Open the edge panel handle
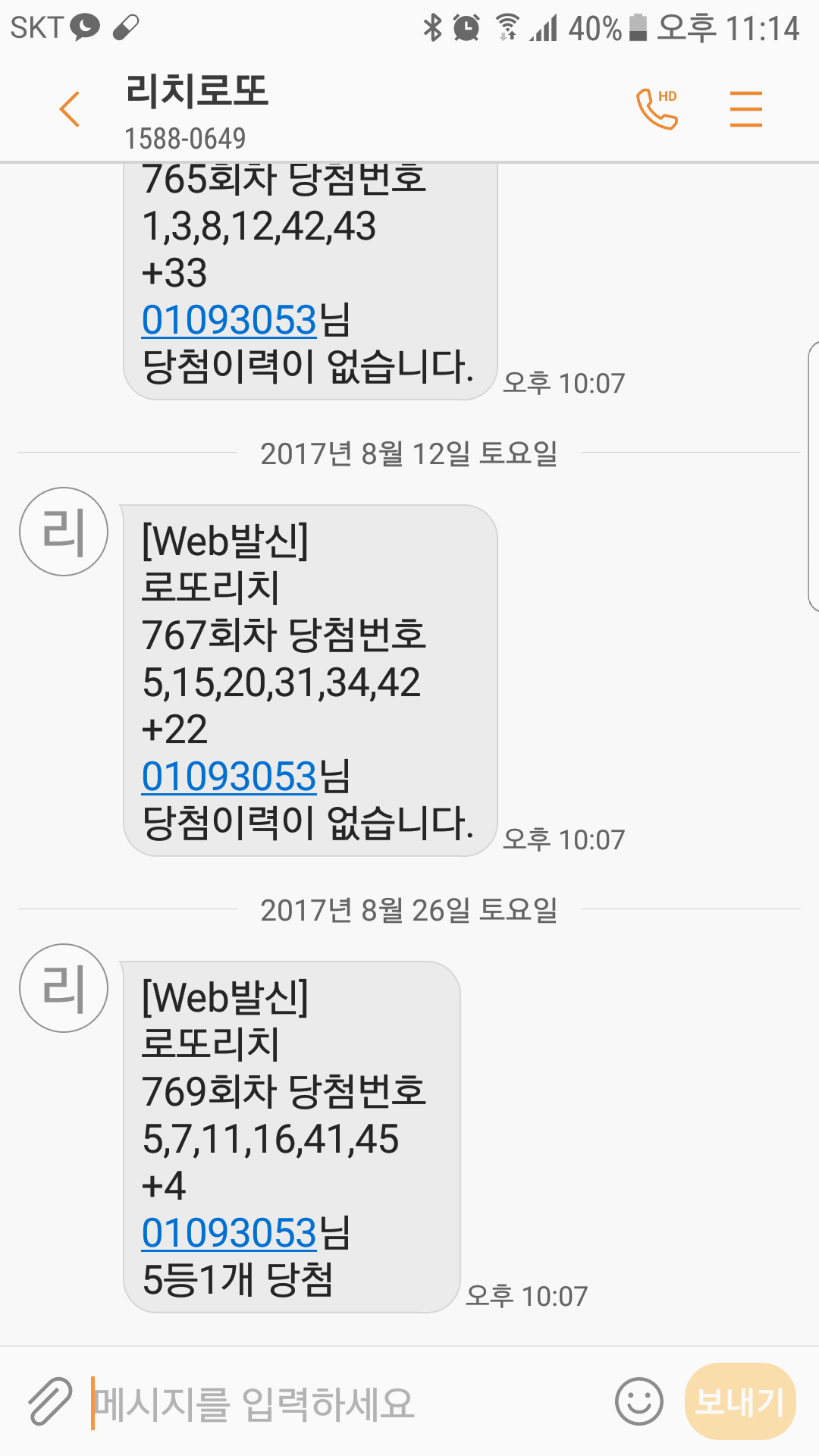This screenshot has height=1456, width=819. (x=813, y=476)
